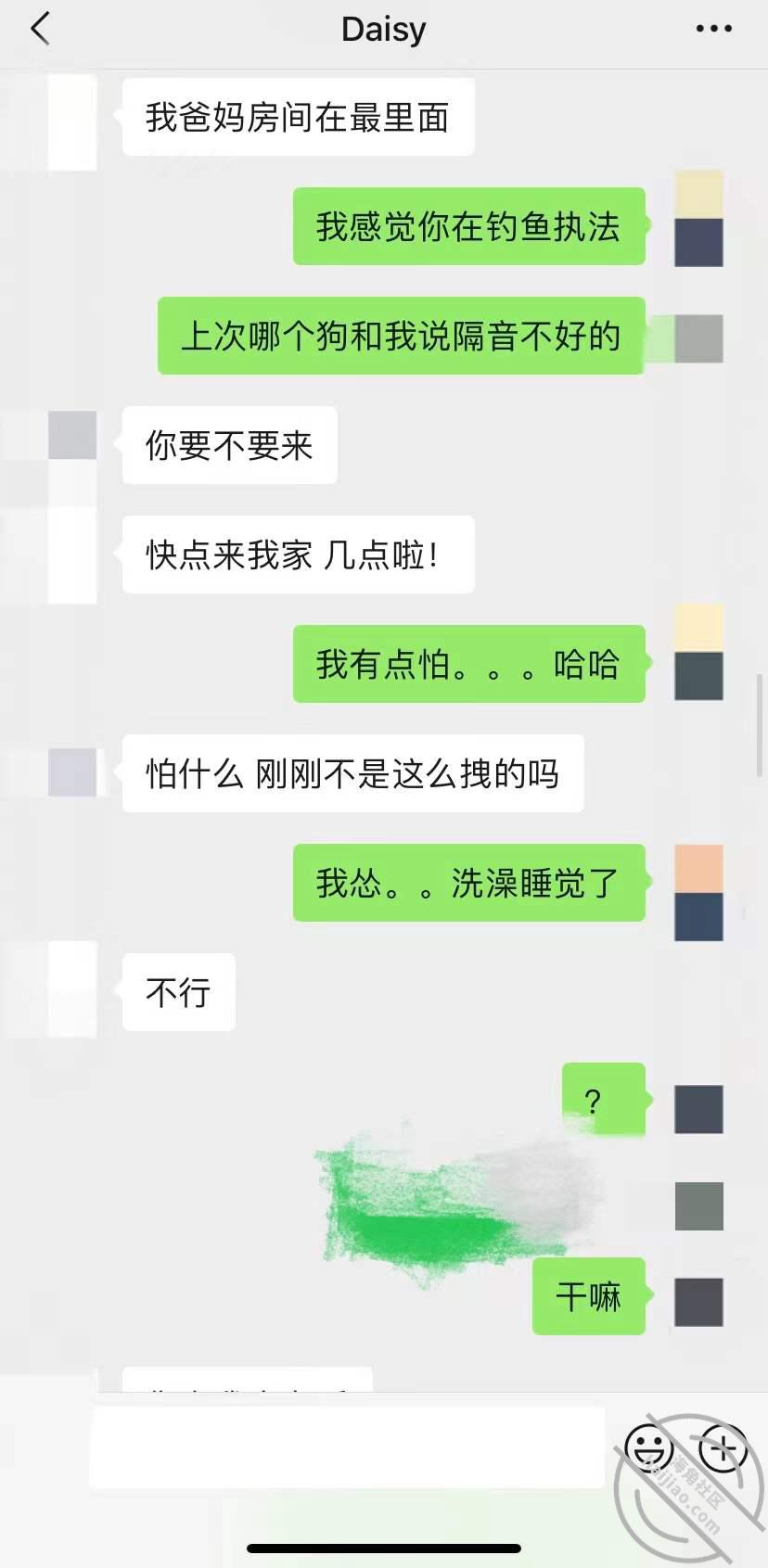Viewport: 768px width, 1568px height.
Task: Go back to the chat list
Action: (x=40, y=30)
